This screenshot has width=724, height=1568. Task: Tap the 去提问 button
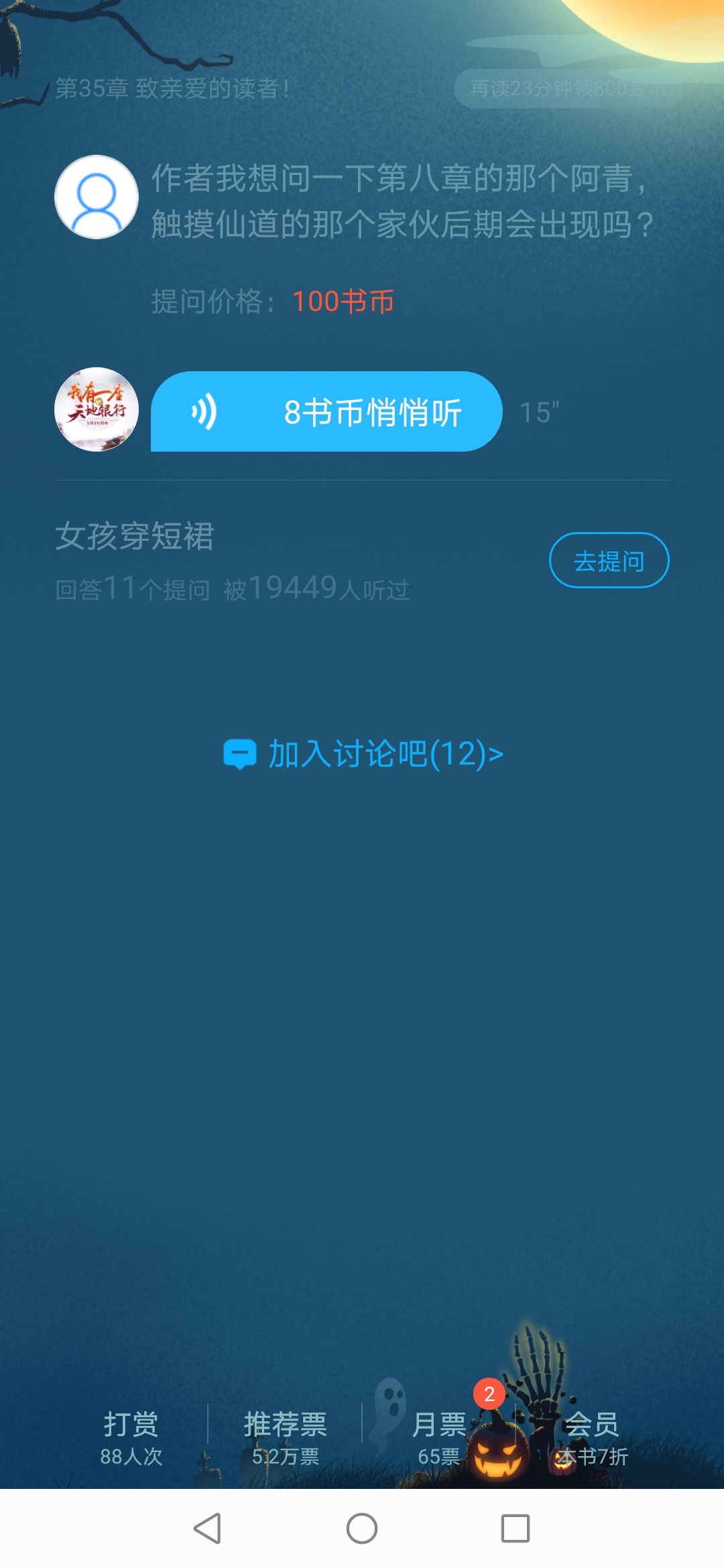coord(609,560)
